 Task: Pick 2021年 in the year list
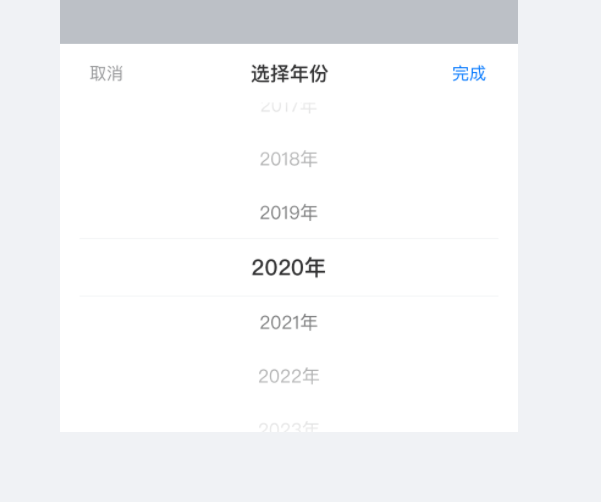coord(288,323)
